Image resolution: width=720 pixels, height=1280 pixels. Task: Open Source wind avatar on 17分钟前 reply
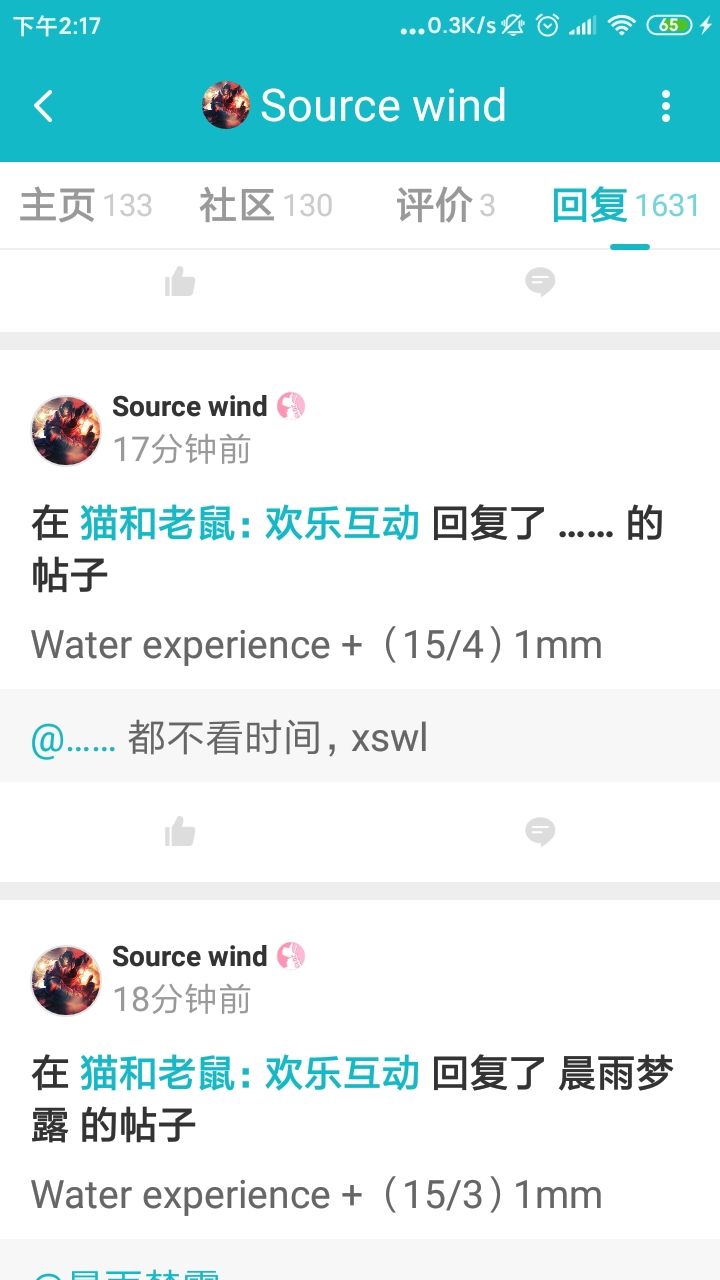coord(66,430)
